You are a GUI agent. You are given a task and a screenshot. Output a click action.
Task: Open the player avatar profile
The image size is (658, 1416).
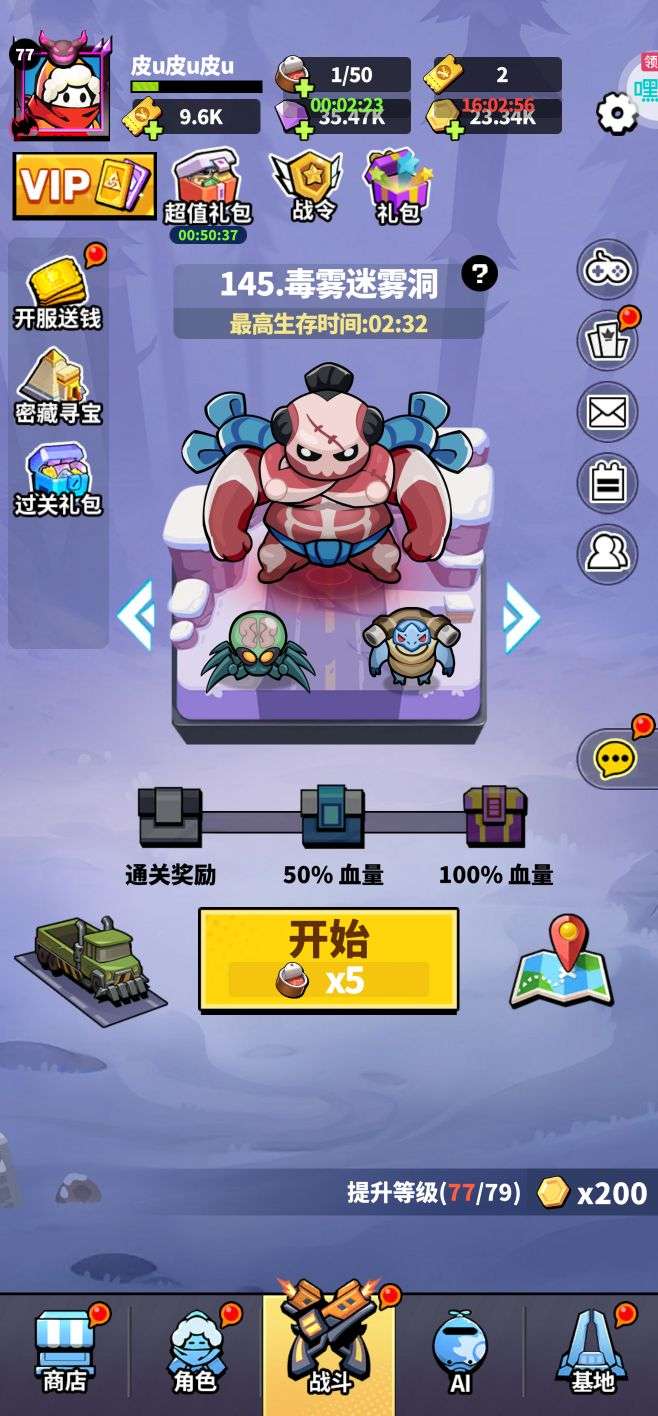click(x=60, y=89)
